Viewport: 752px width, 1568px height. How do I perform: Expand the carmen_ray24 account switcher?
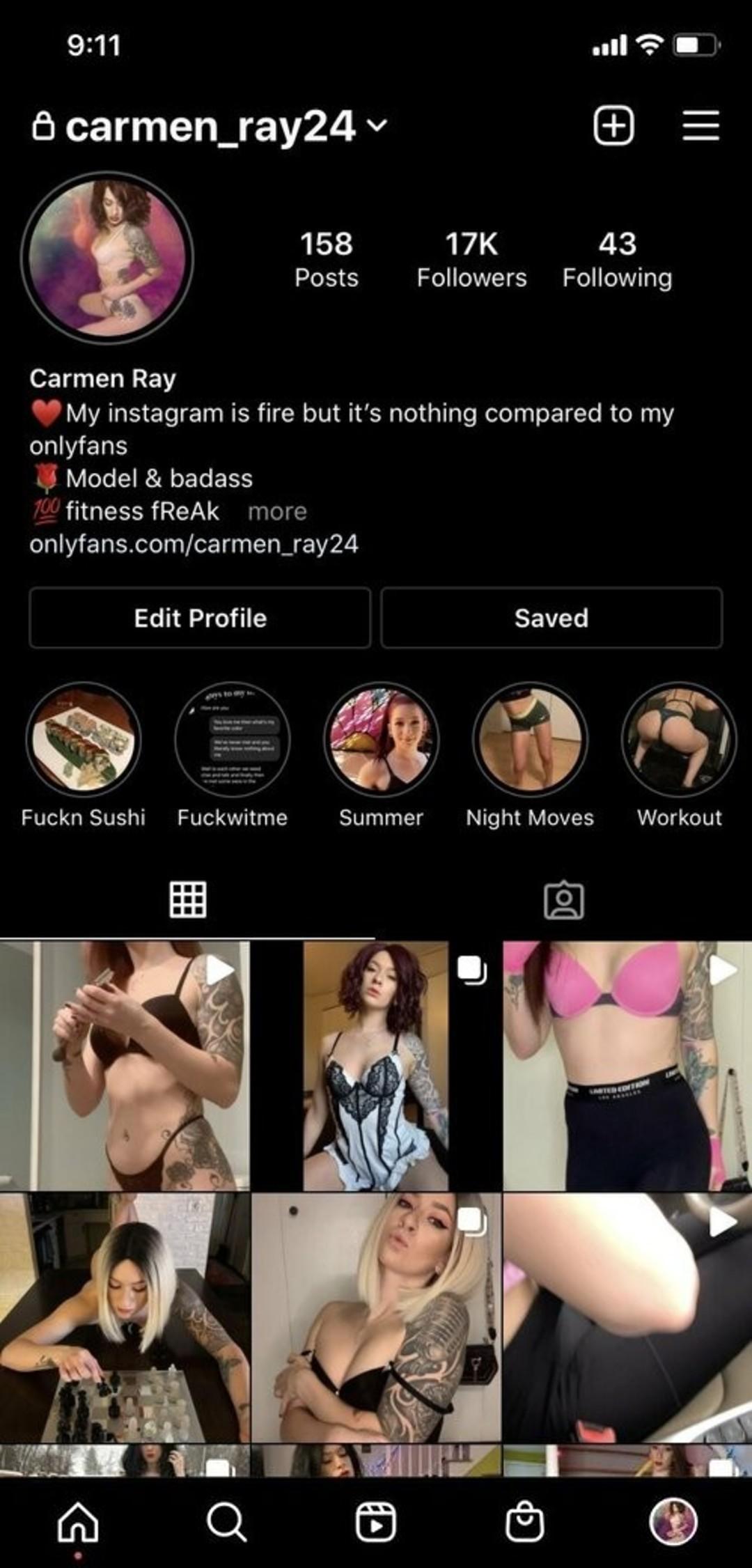[x=377, y=126]
